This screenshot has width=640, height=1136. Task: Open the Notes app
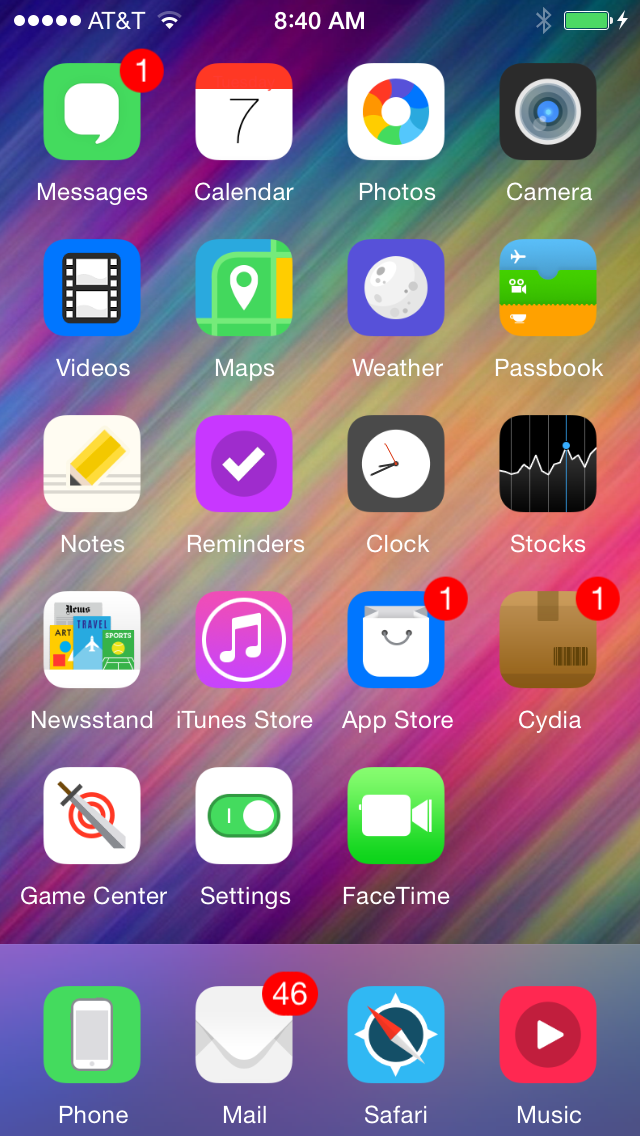click(92, 464)
